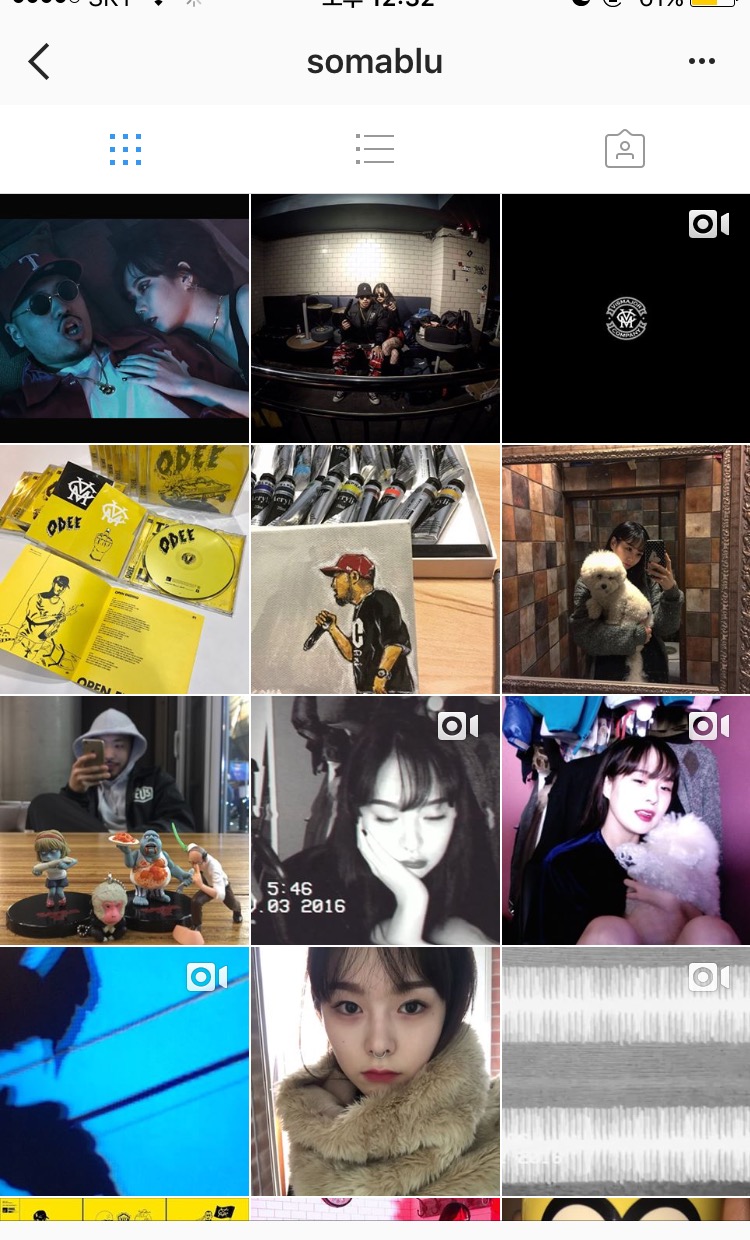The image size is (750, 1240).
Task: Open fisheye photo of couple on couch
Action: [375, 318]
